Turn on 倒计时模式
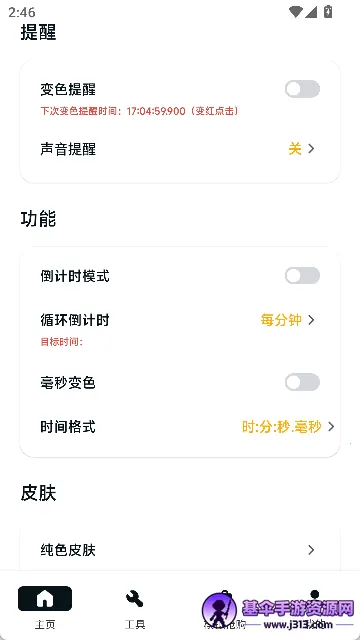The width and height of the screenshot is (360, 640). pyautogui.click(x=302, y=276)
